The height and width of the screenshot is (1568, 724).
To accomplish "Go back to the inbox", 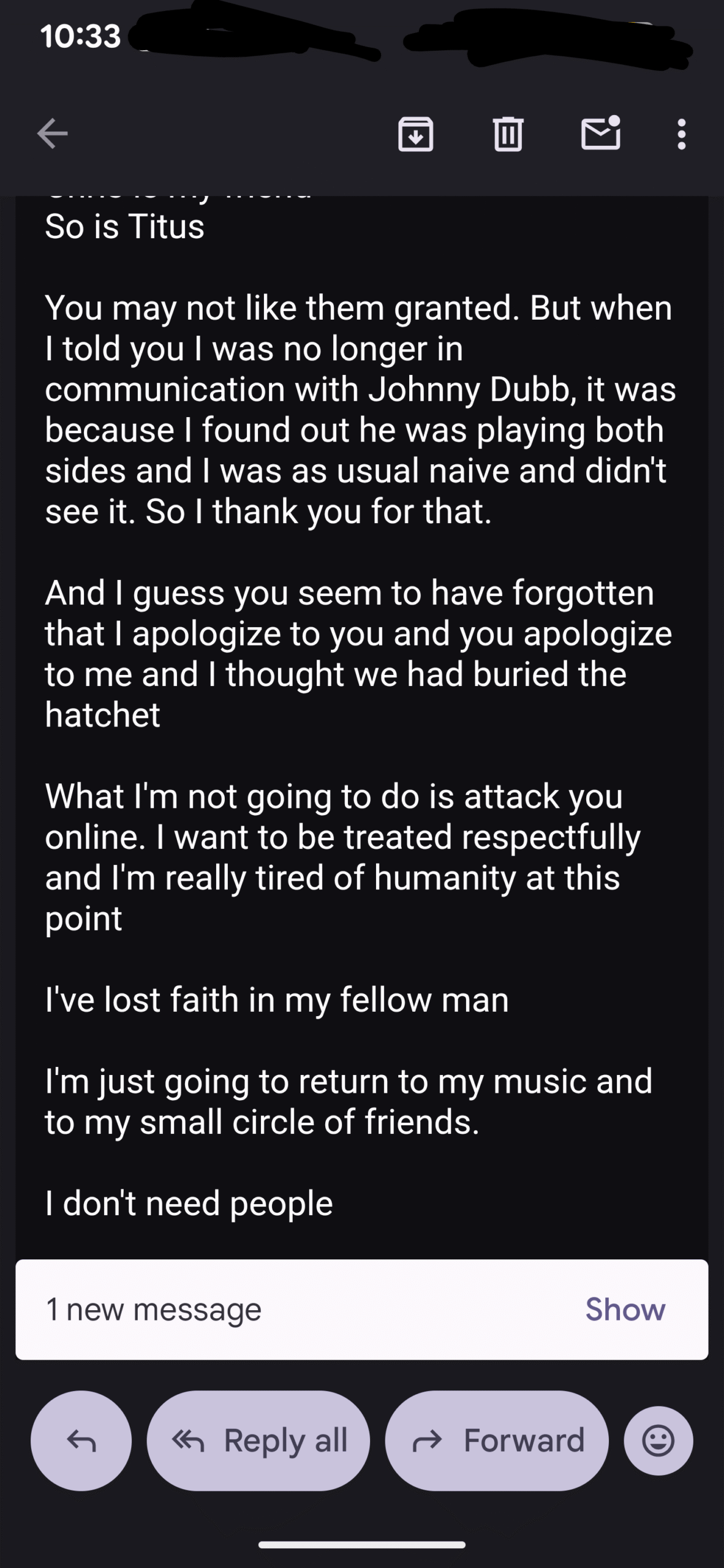I will click(53, 134).
